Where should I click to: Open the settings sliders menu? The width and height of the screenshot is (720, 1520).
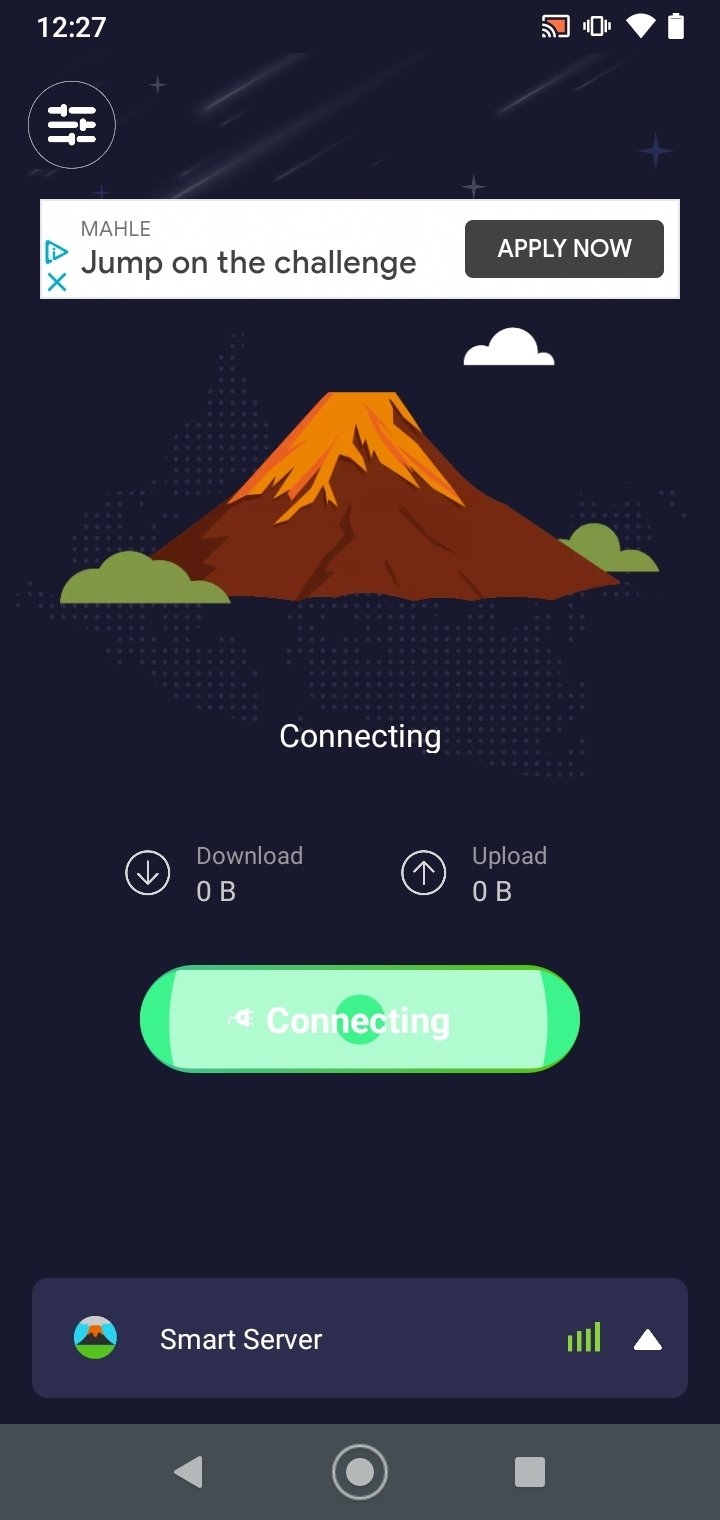[x=72, y=125]
